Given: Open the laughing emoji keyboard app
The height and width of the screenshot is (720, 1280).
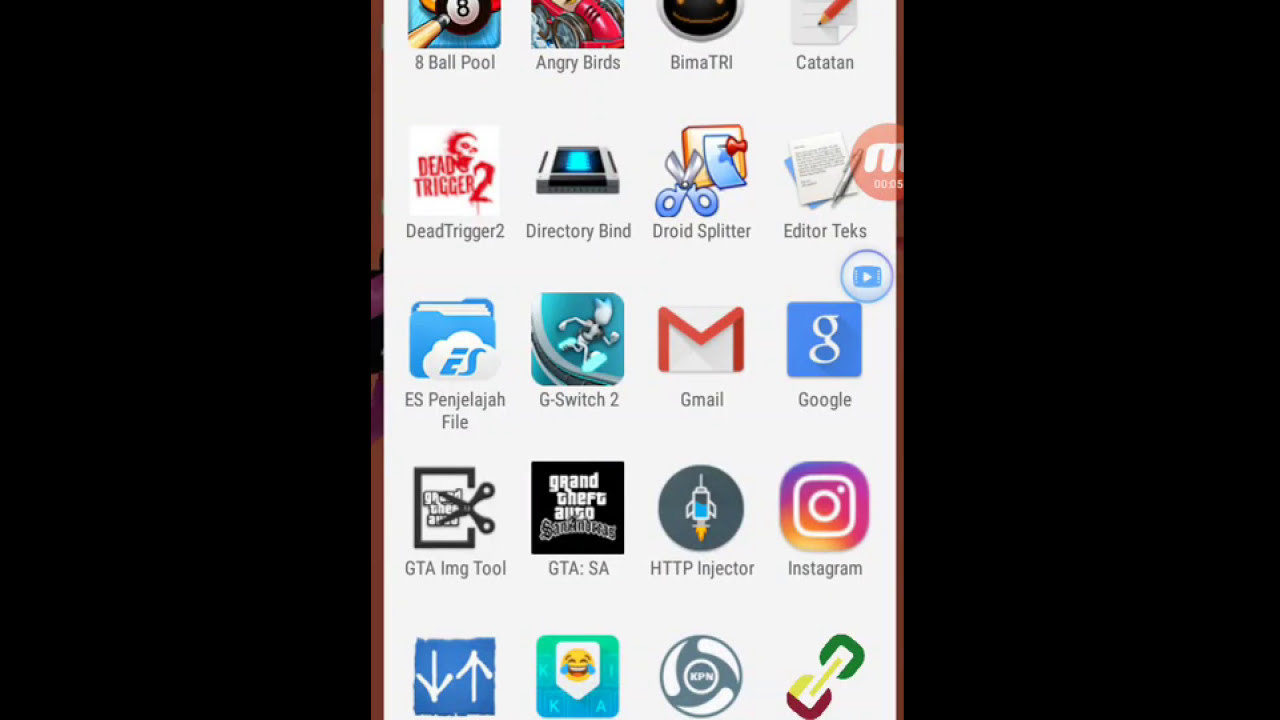Looking at the screenshot, I should 578,676.
